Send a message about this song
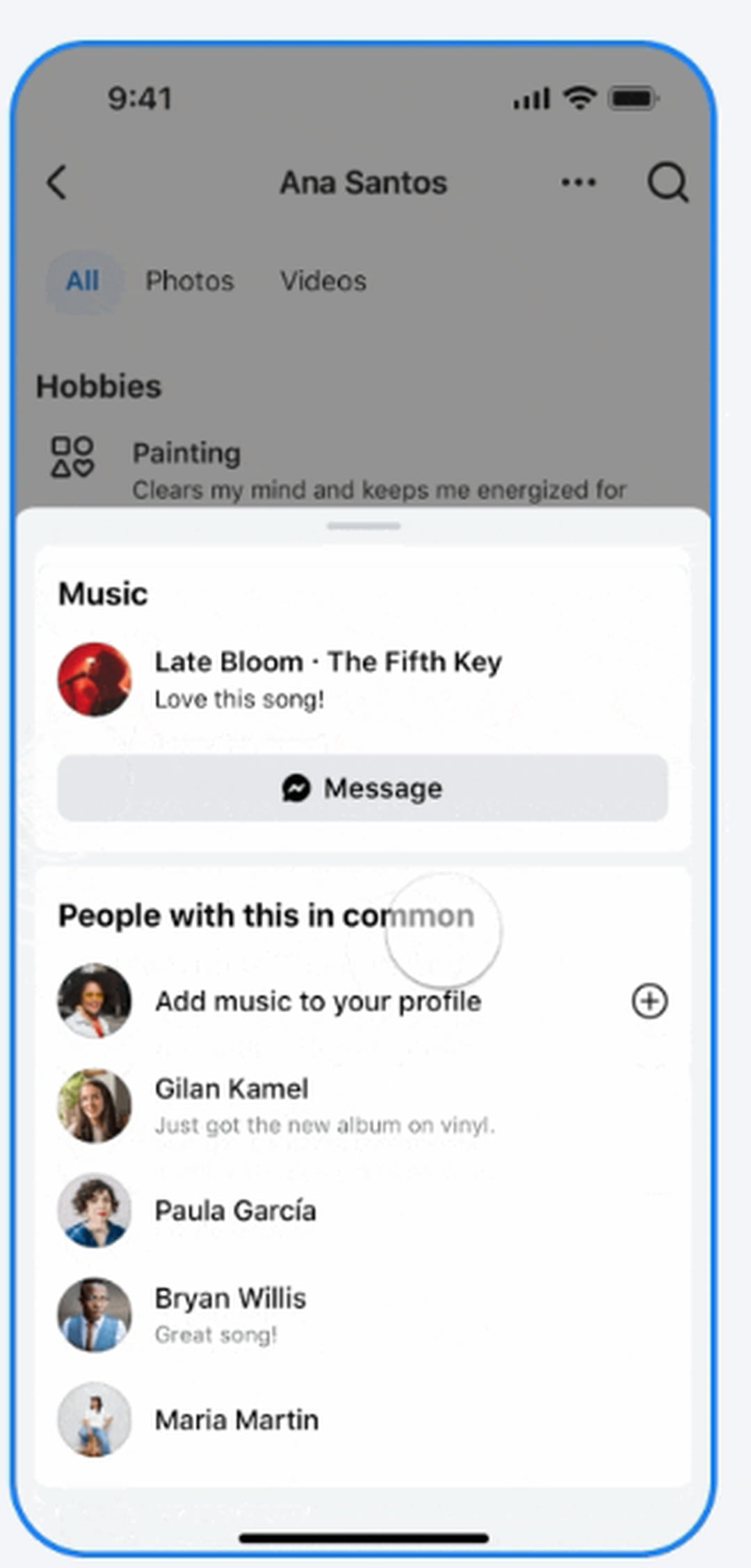751x1568 pixels. [x=362, y=787]
